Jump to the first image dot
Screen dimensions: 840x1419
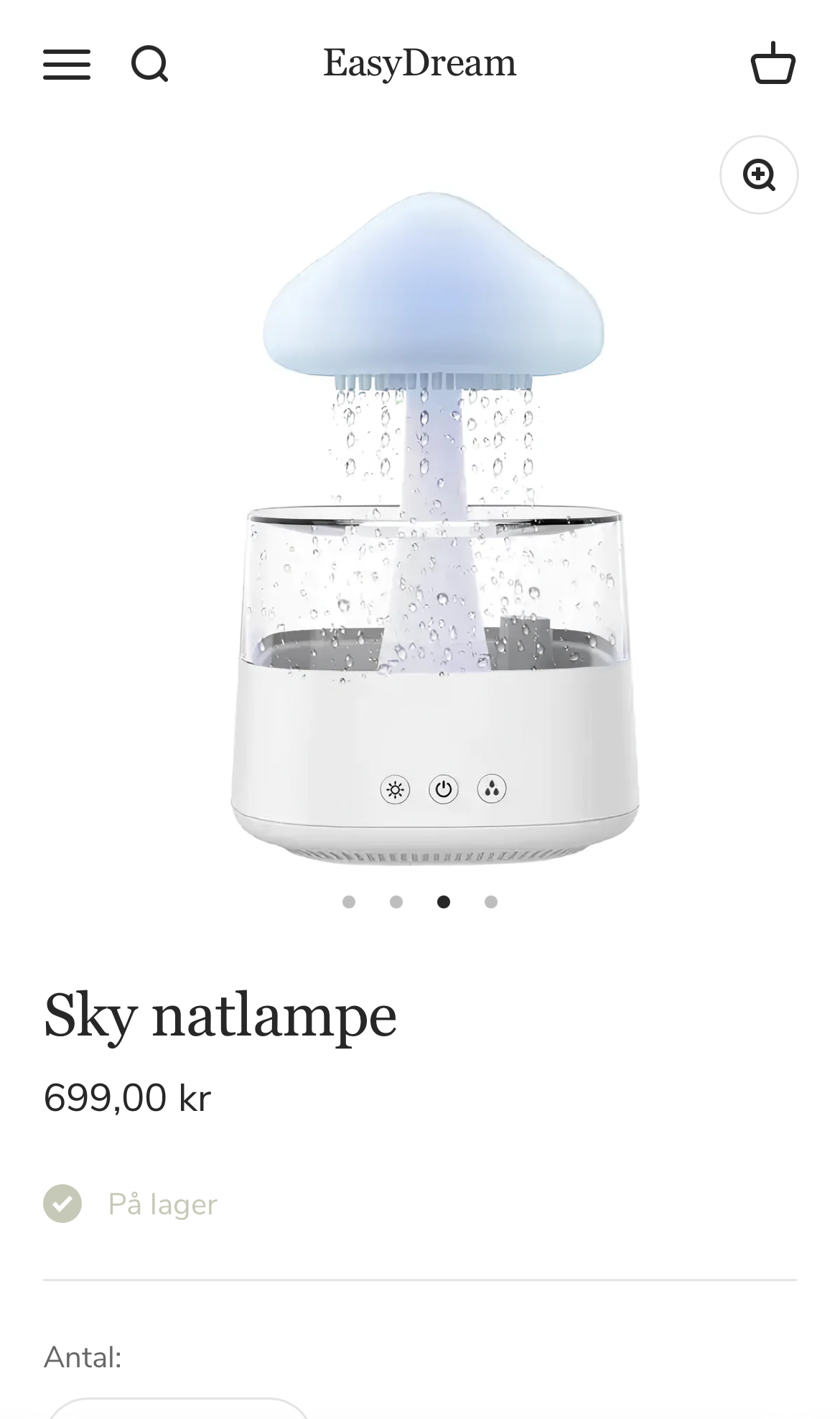(349, 902)
